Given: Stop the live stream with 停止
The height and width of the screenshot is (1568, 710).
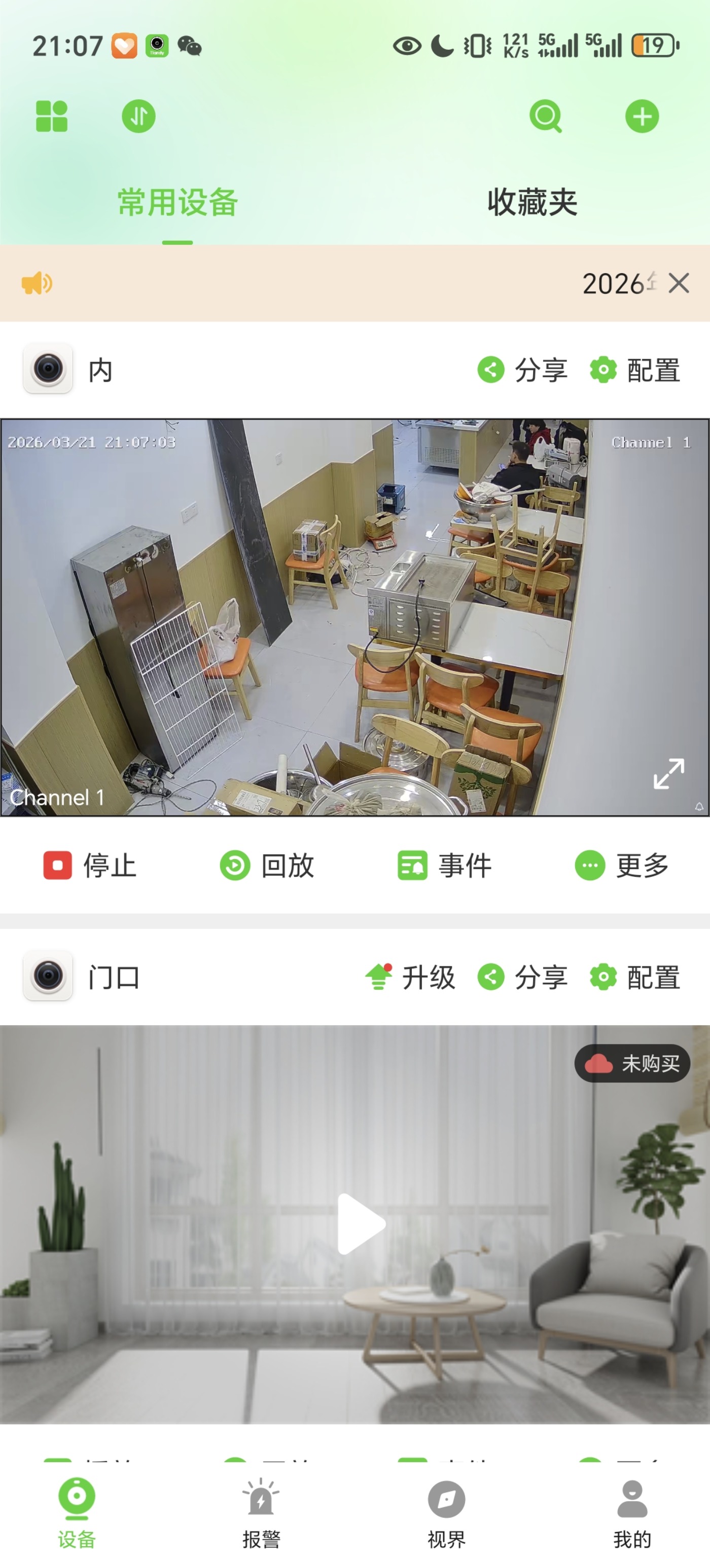Looking at the screenshot, I should [x=90, y=865].
